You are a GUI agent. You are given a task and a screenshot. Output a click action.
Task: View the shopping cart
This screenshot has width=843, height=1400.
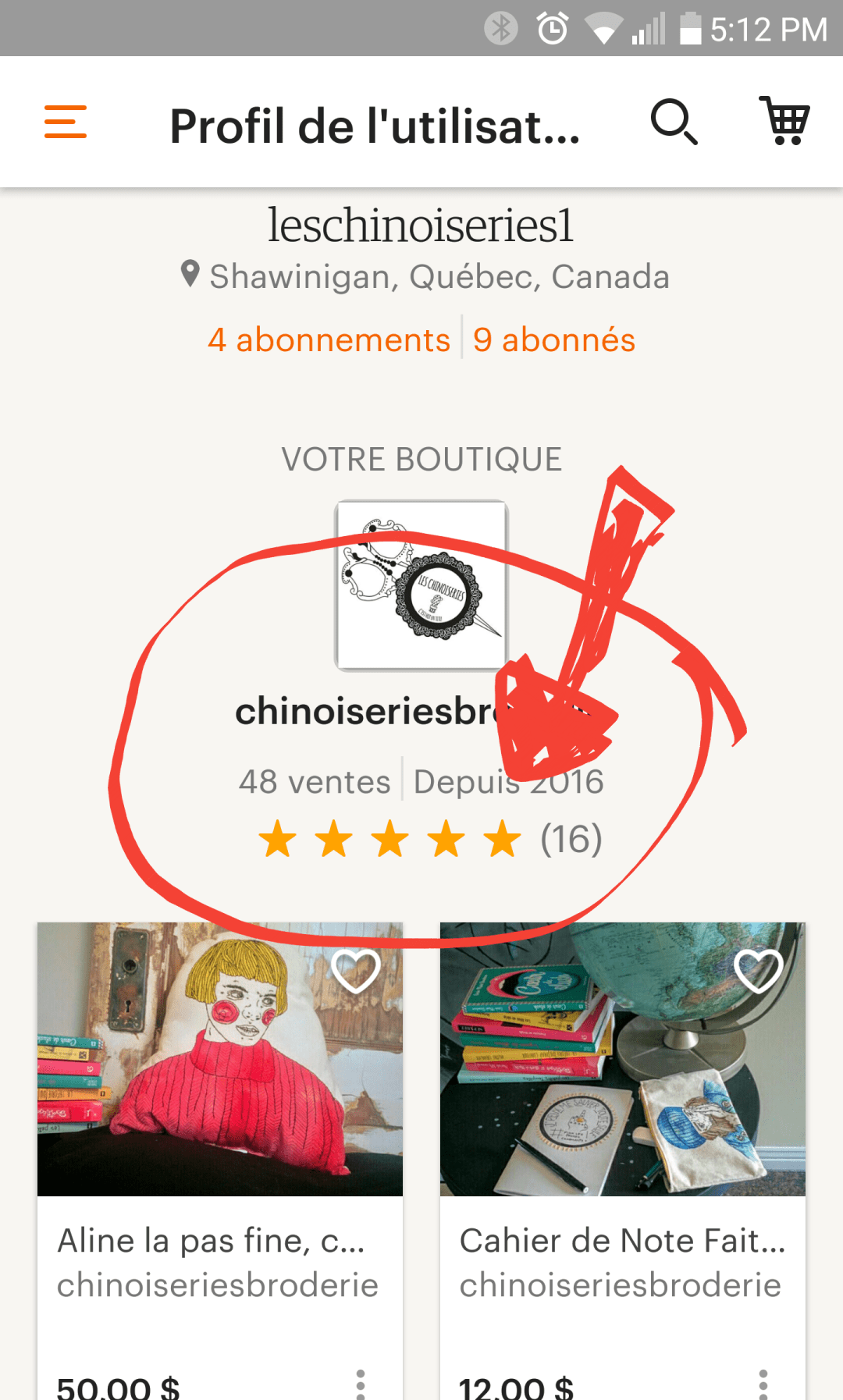(x=785, y=121)
